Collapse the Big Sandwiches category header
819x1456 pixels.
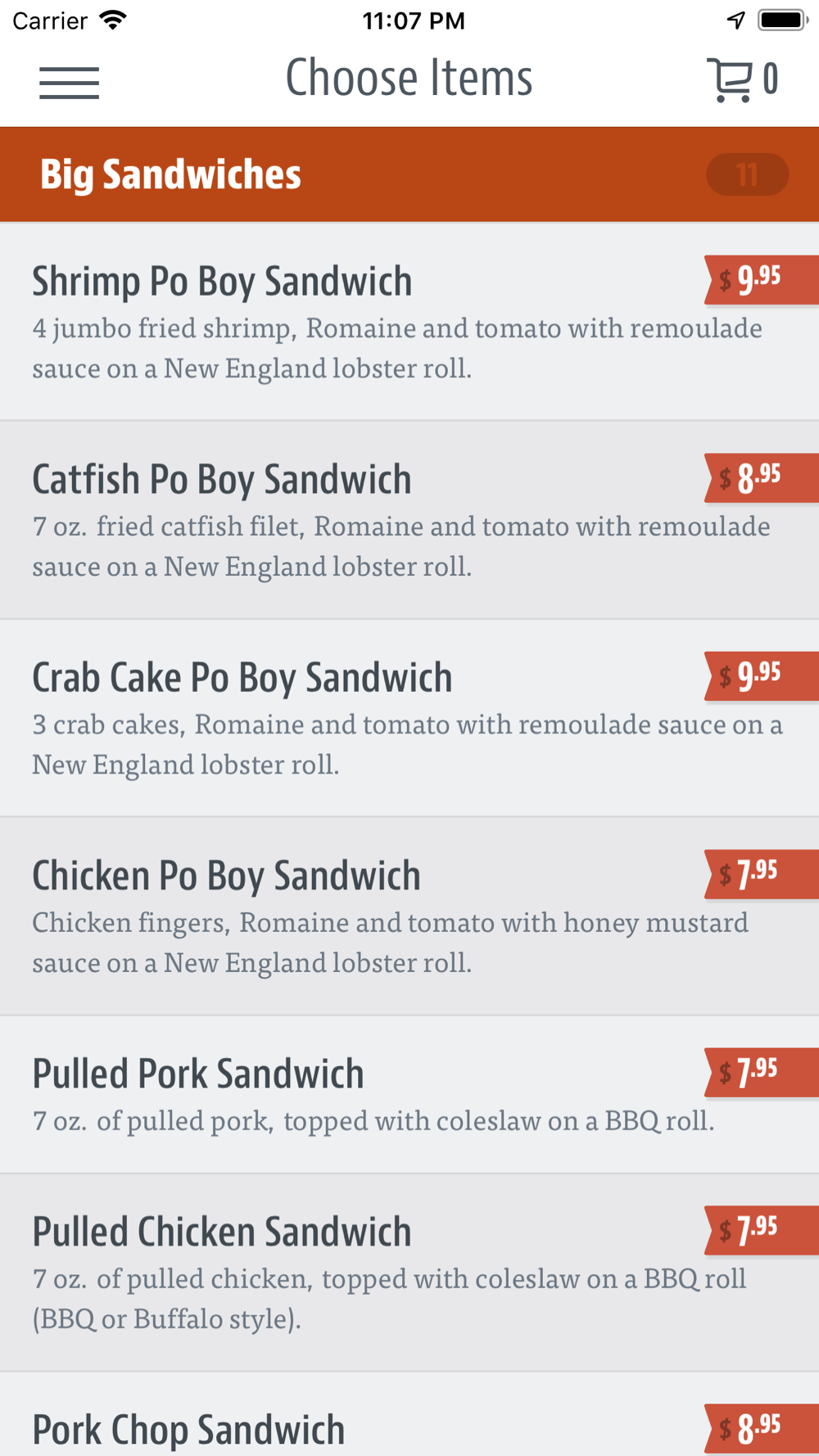pos(409,174)
